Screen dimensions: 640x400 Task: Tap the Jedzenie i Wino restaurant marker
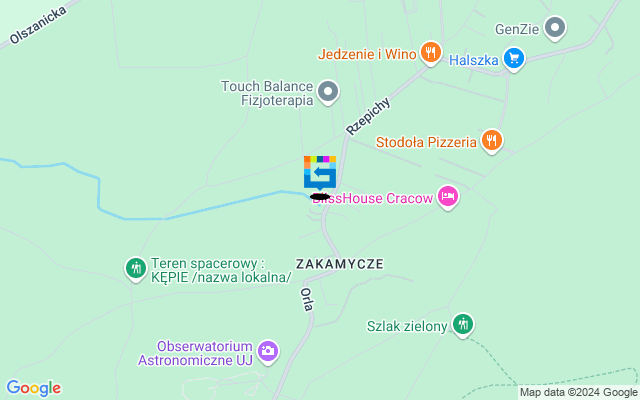pyautogui.click(x=431, y=51)
